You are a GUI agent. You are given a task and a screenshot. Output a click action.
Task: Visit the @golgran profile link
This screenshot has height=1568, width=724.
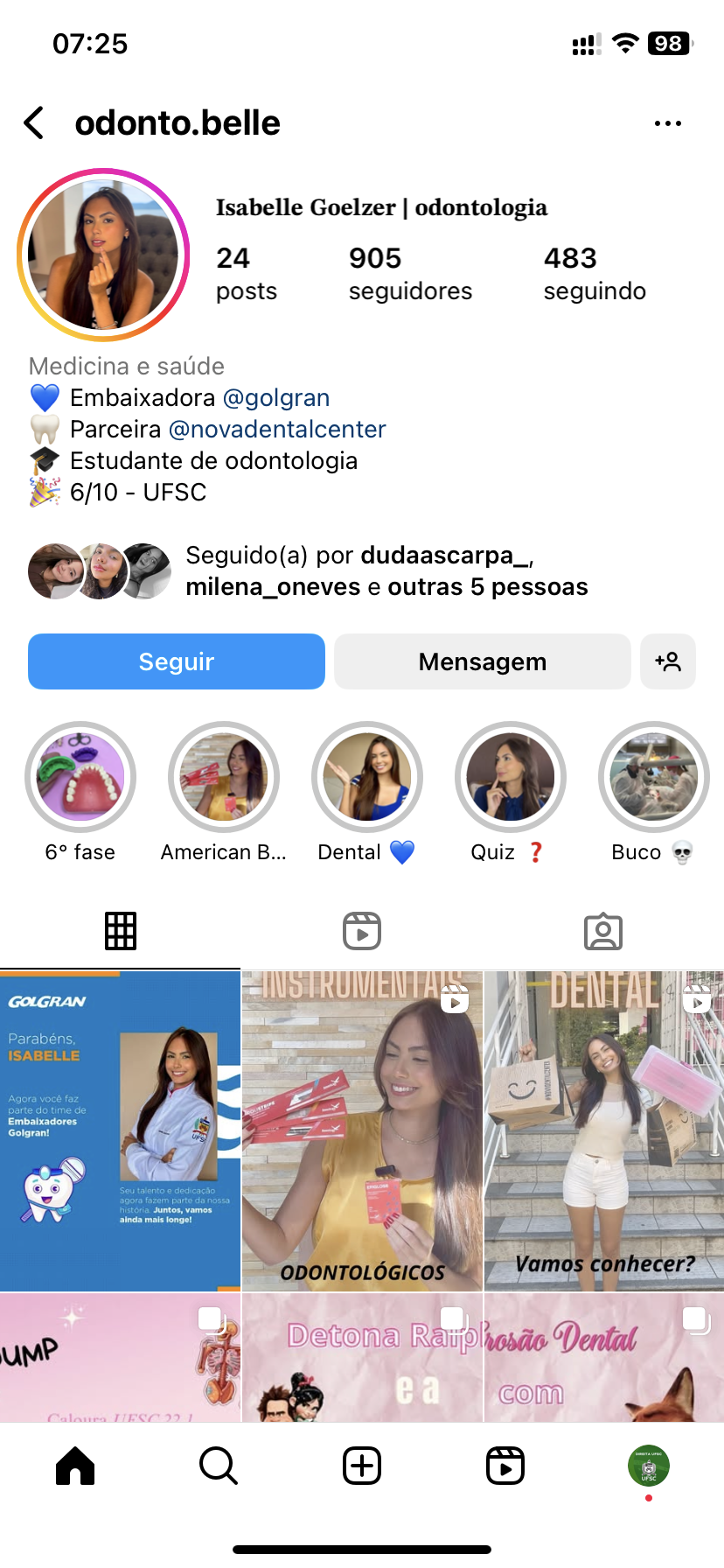pos(276,398)
